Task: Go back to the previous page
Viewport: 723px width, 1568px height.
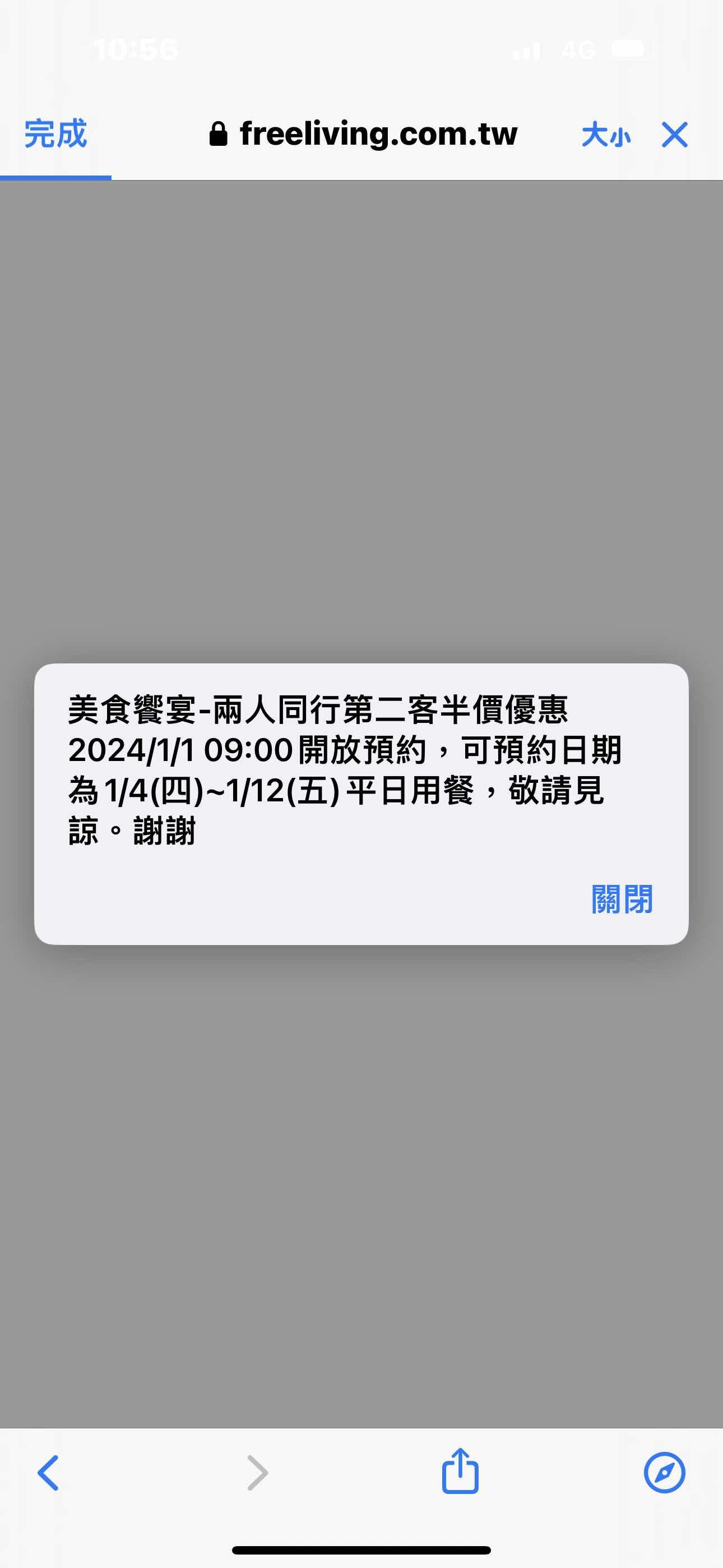Action: tap(48, 1473)
